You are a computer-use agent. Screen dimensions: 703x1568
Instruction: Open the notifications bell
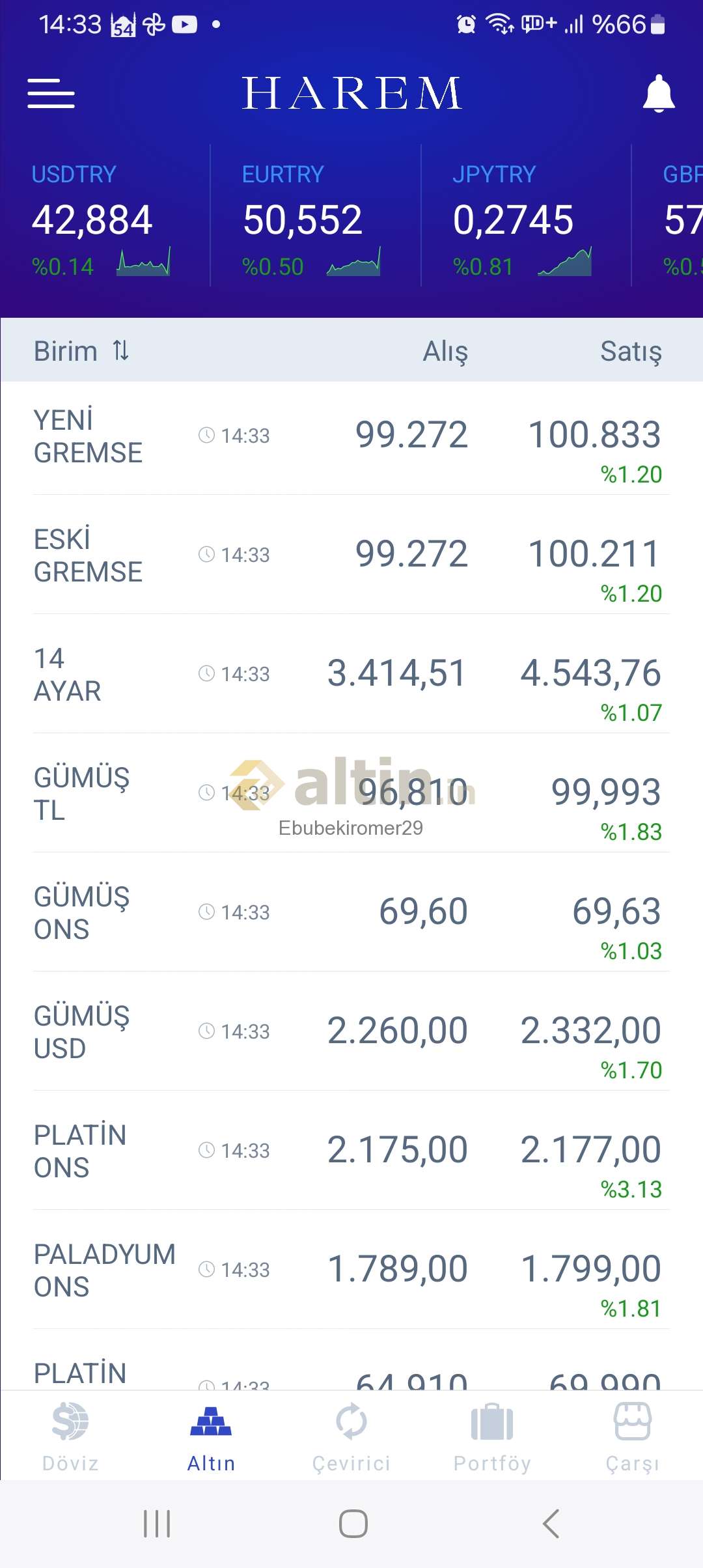pos(658,94)
